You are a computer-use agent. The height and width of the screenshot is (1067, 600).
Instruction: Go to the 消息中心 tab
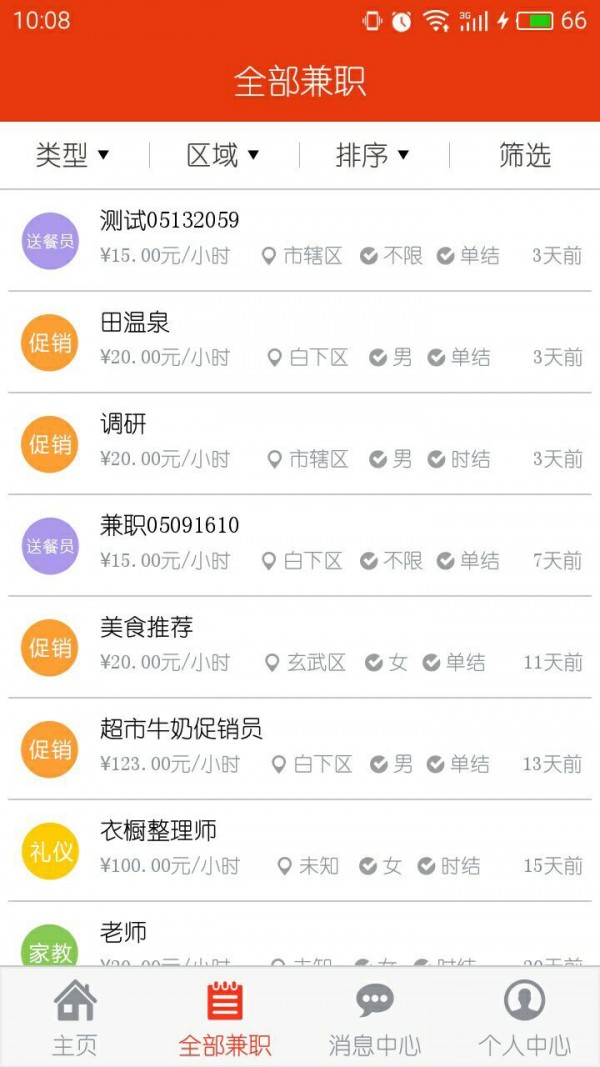click(375, 1018)
